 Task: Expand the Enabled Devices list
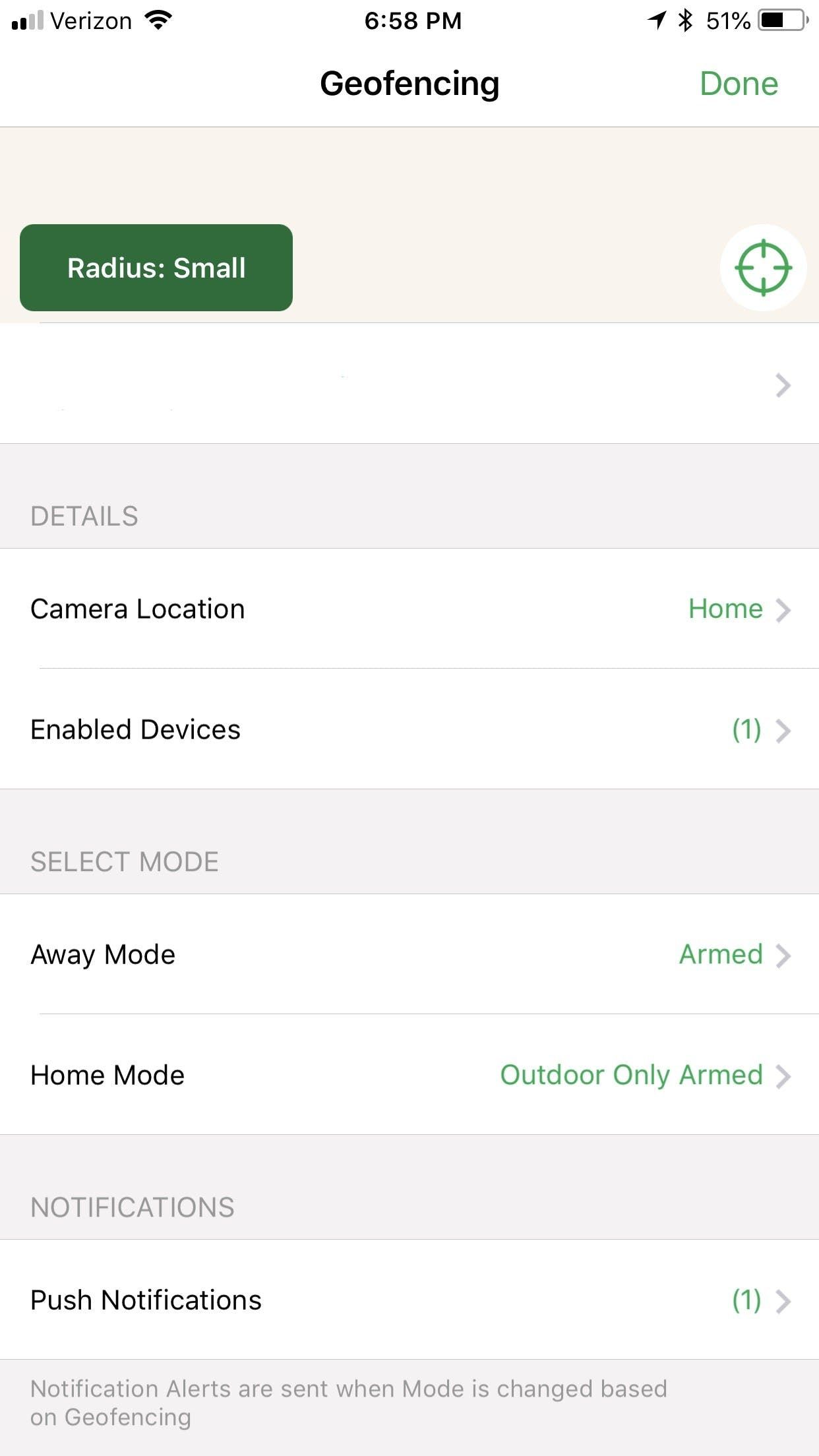coord(784,730)
